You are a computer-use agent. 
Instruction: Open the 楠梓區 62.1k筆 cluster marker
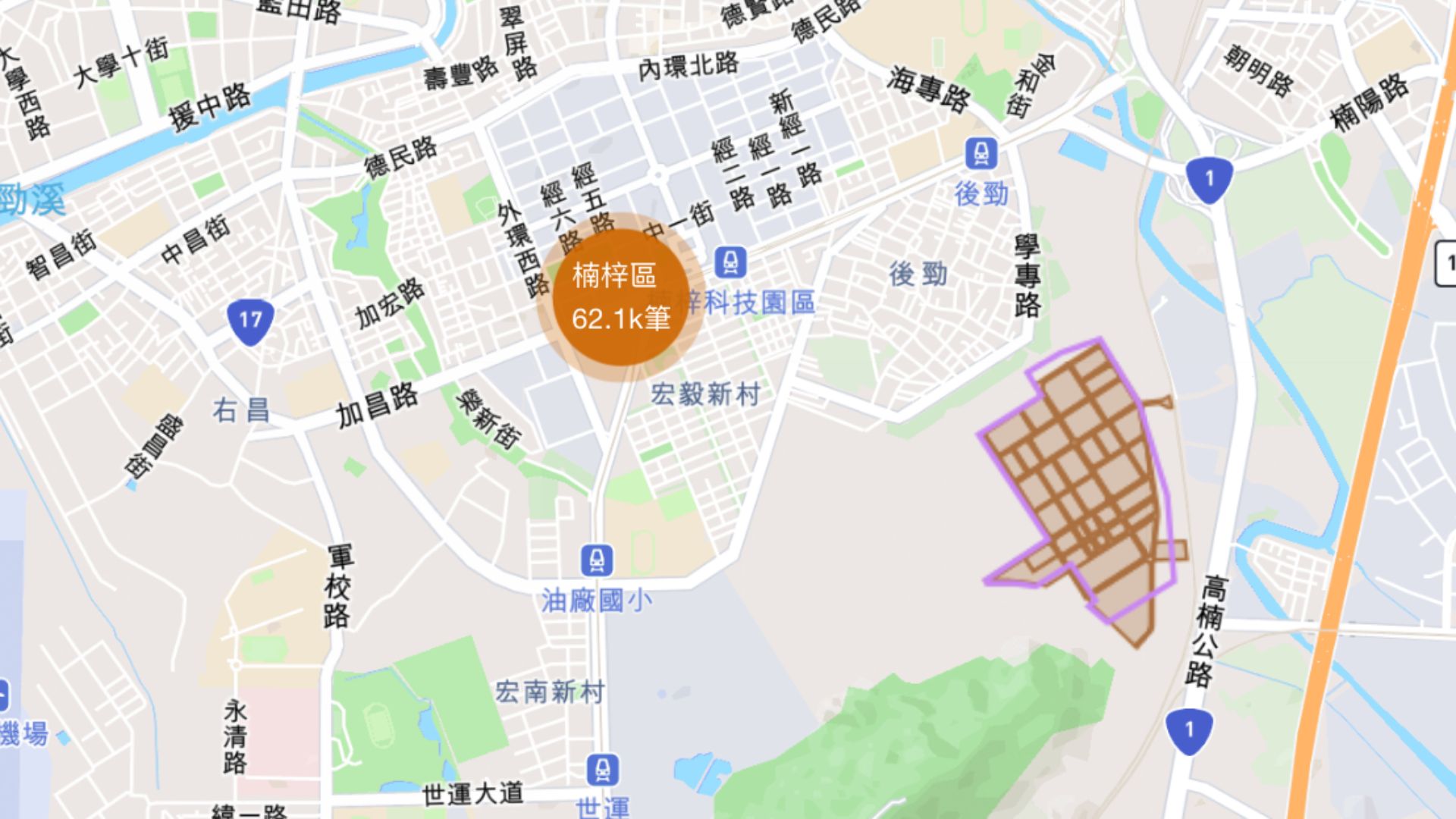620,297
